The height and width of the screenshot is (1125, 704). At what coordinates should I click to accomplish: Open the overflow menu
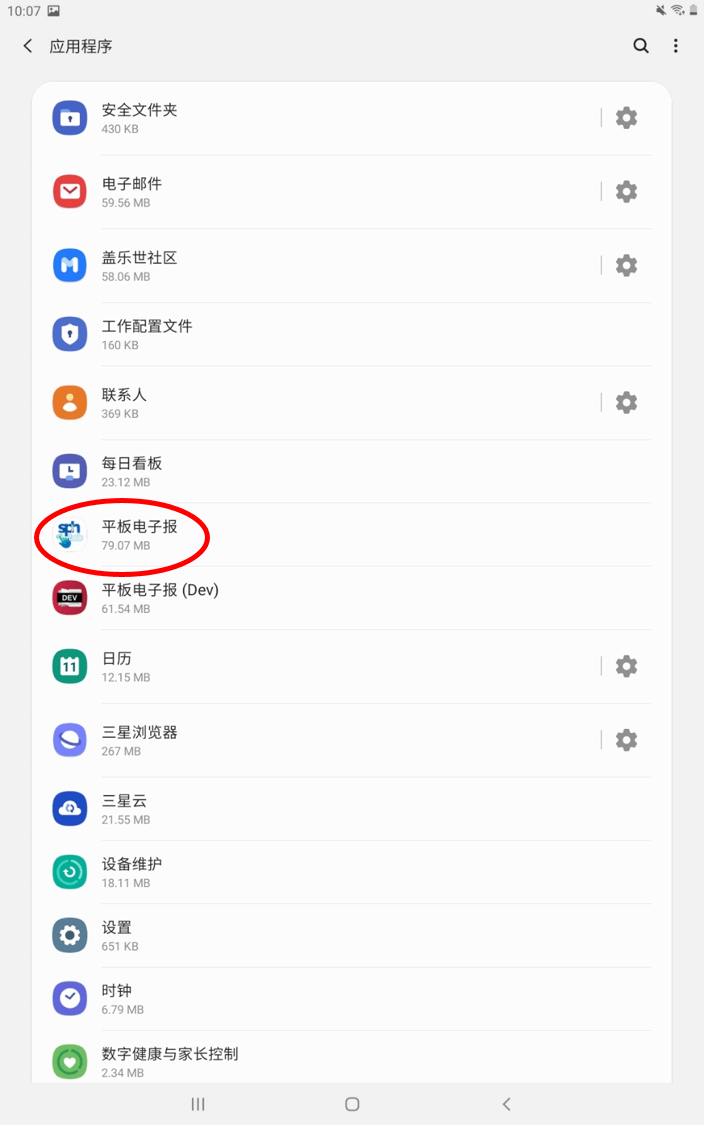pos(676,46)
